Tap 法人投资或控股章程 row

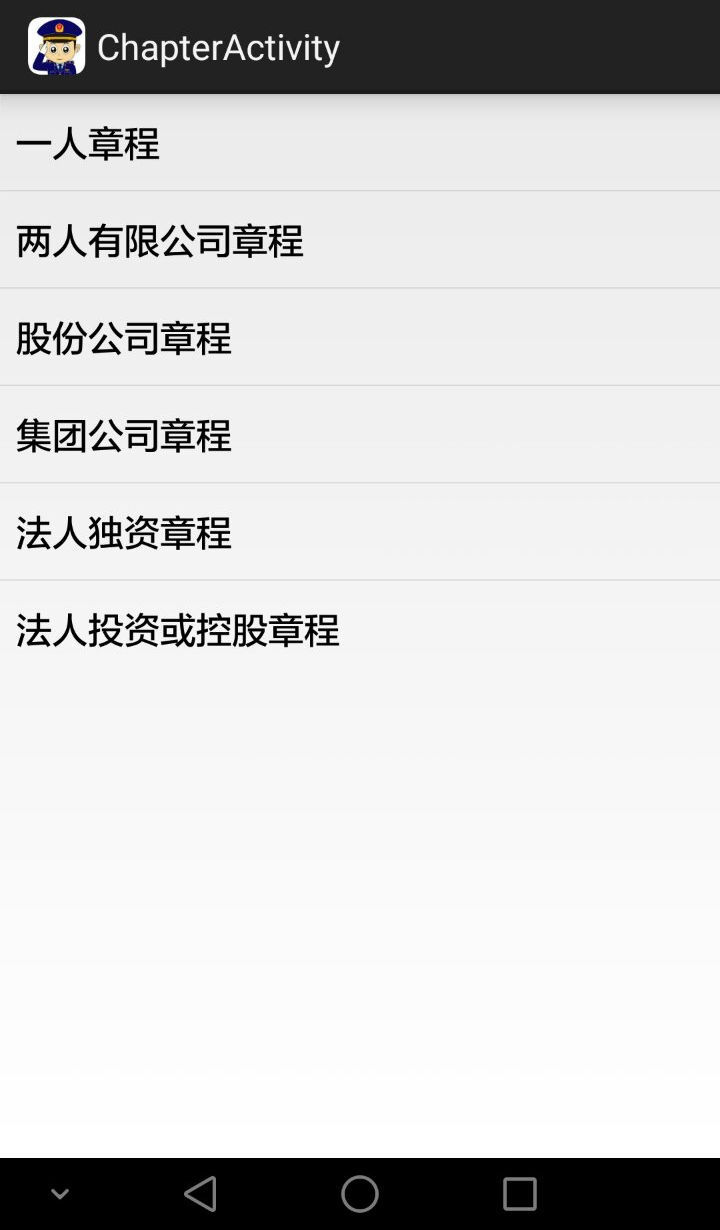(x=360, y=629)
